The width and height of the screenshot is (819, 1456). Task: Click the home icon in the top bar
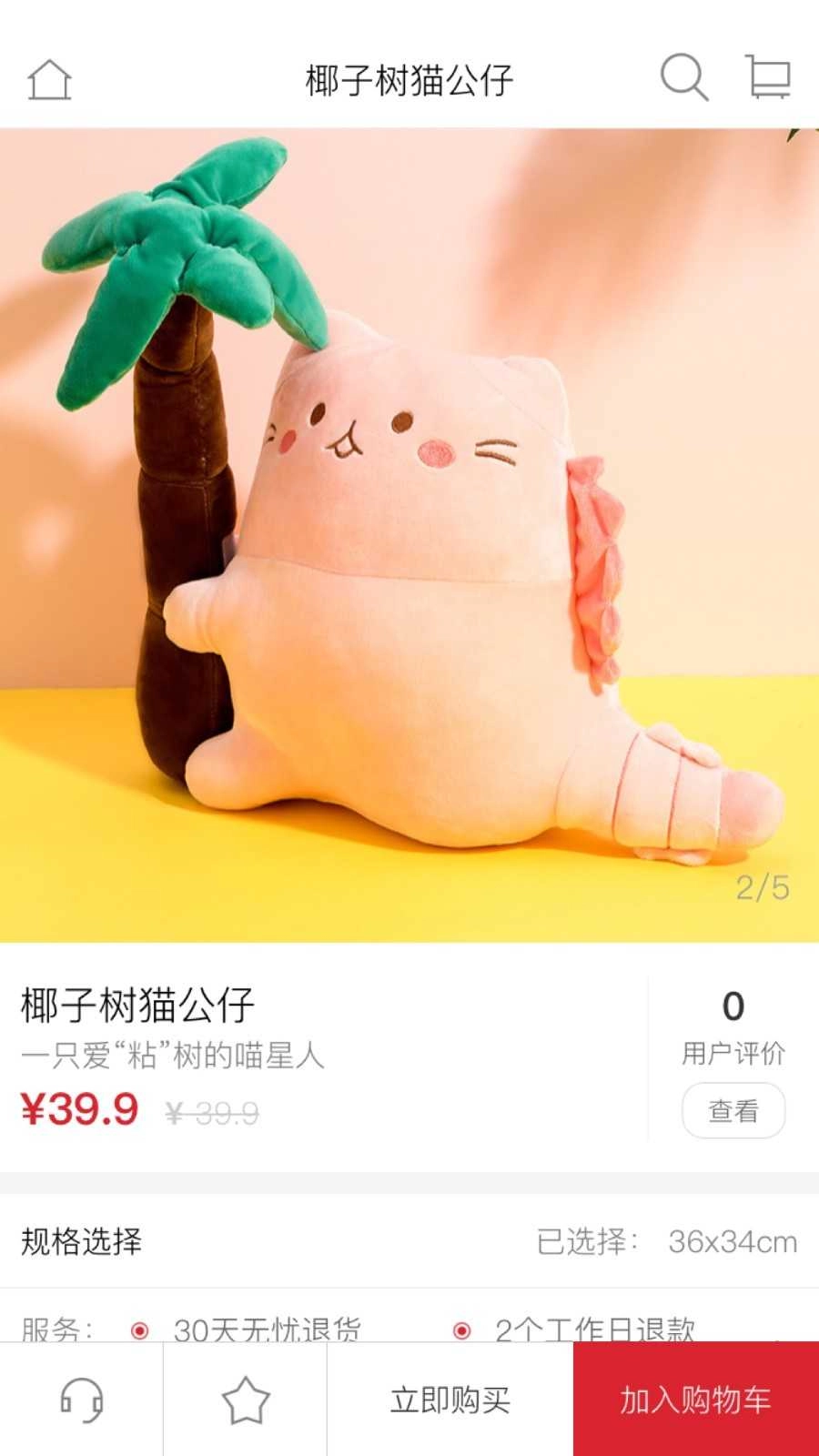coord(50,79)
